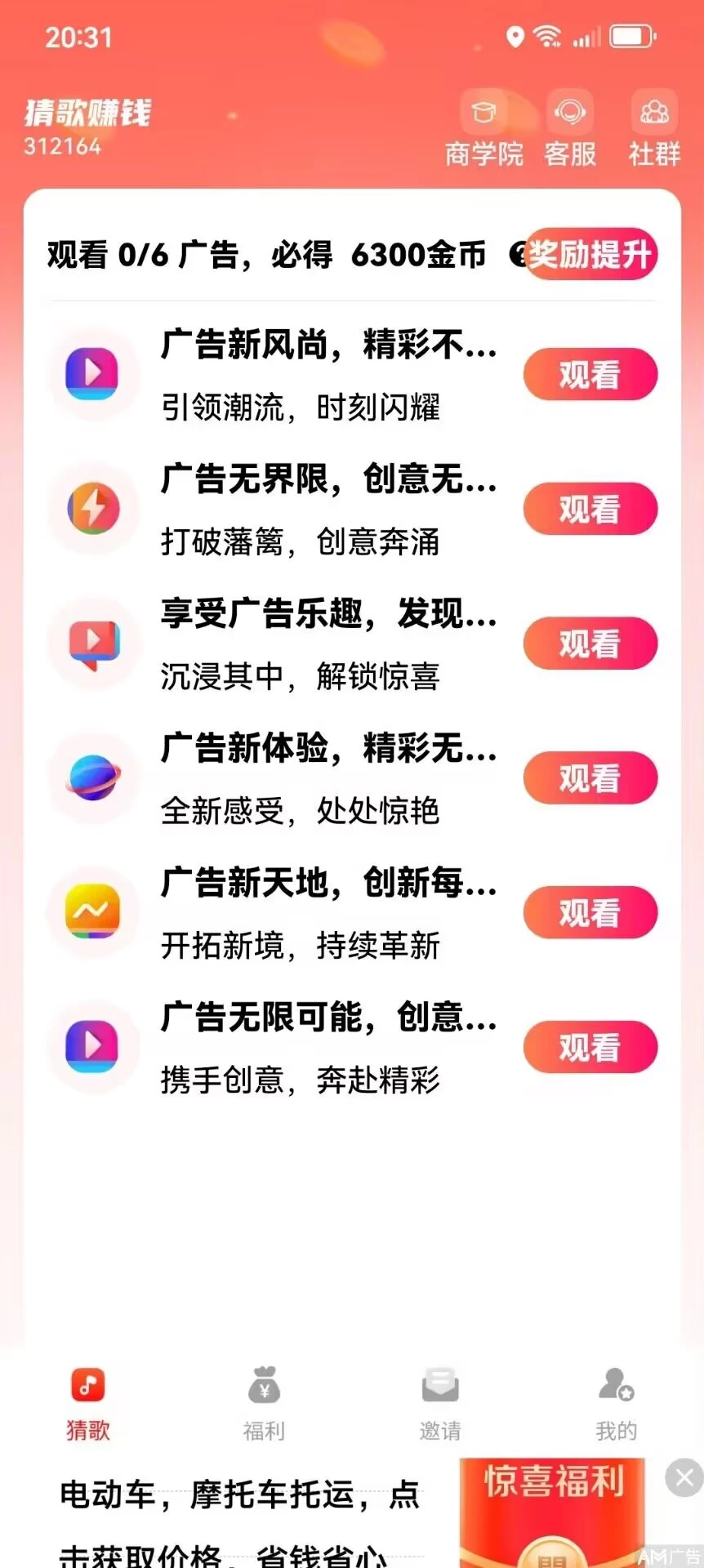This screenshot has width=704, height=1568.
Task: Tap 观看 for 广告新体验
Action: tap(590, 778)
